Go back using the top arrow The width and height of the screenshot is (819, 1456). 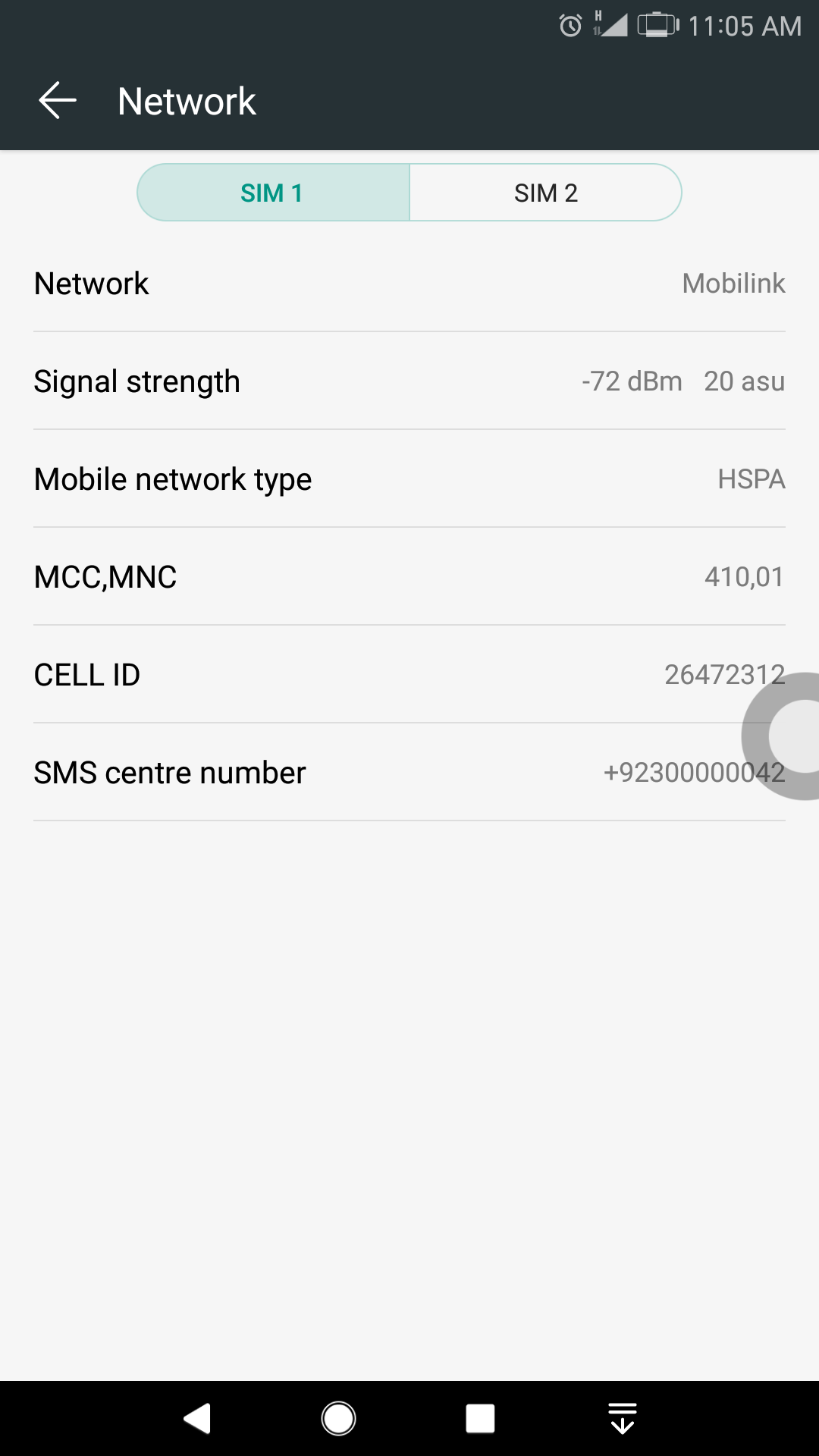pyautogui.click(x=58, y=101)
